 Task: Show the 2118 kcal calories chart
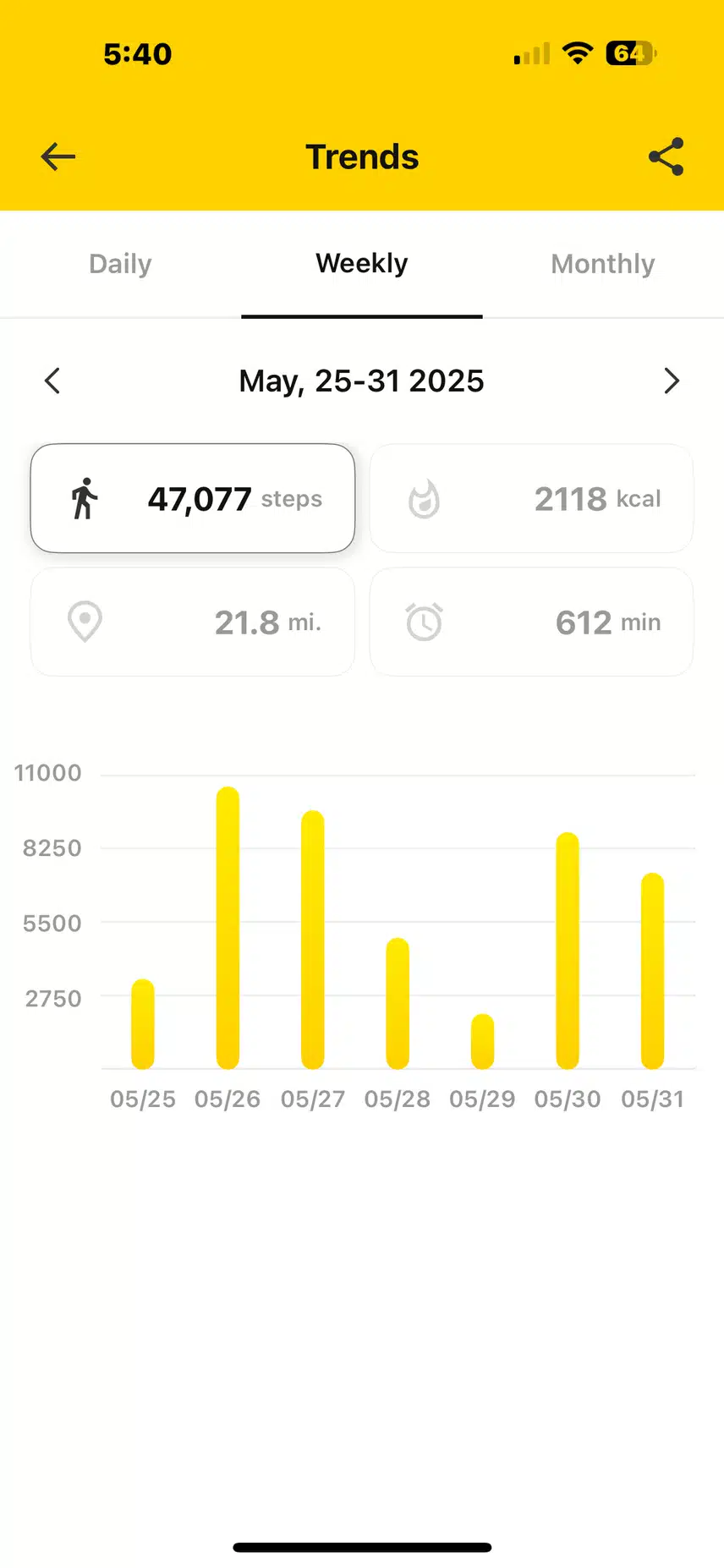pos(532,498)
